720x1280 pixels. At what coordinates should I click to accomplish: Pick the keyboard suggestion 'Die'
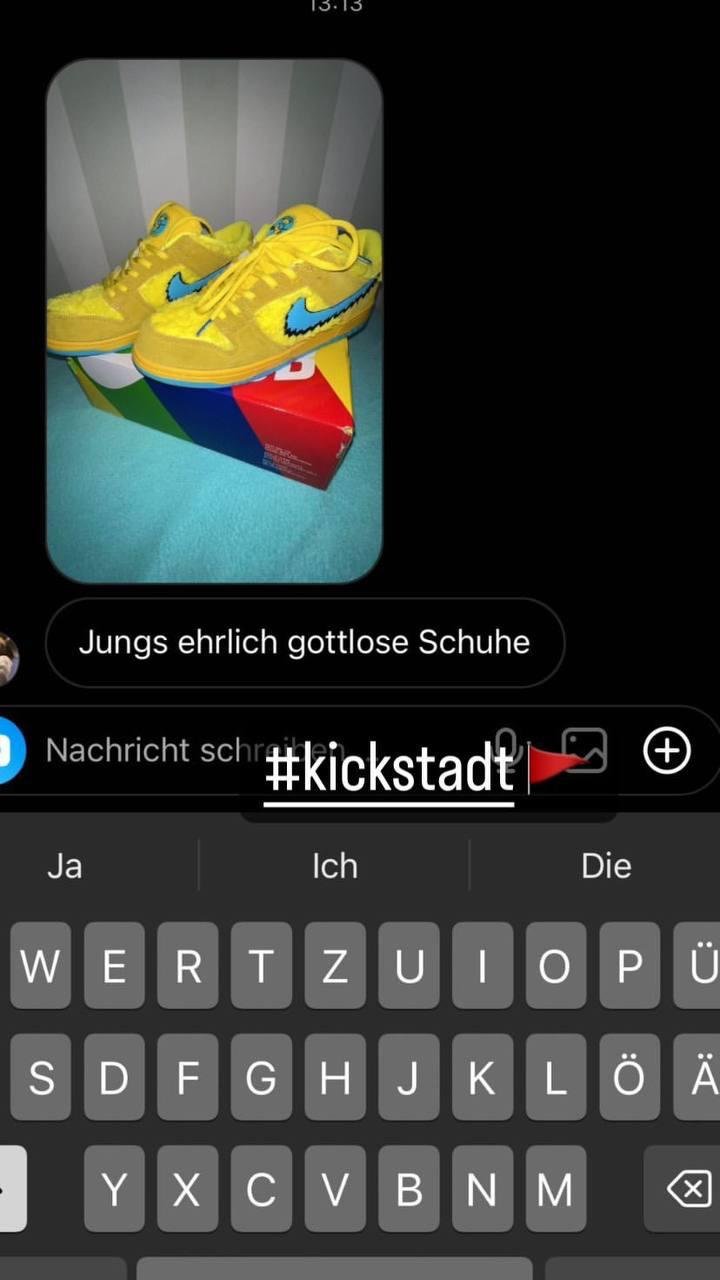[x=606, y=865]
